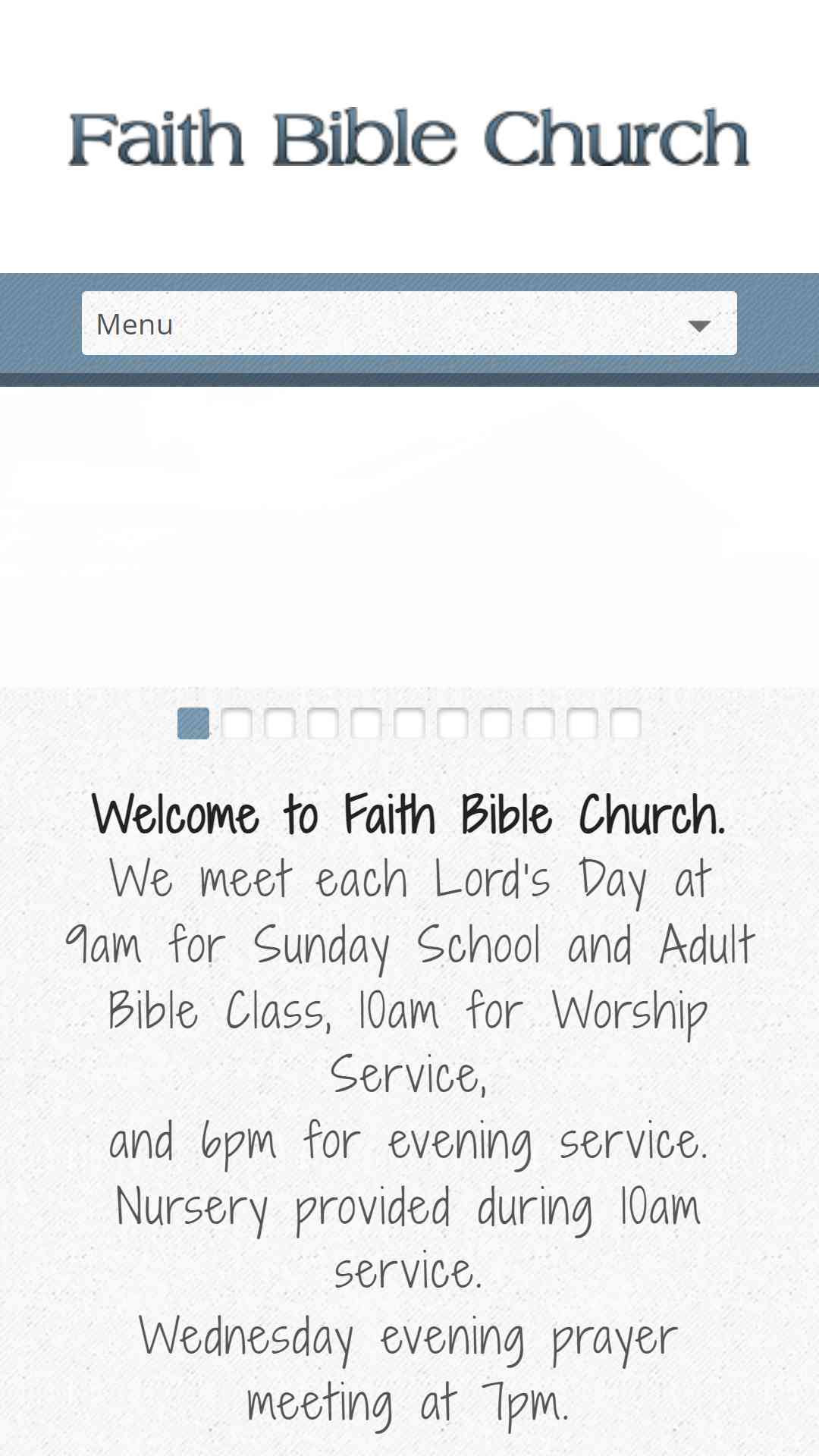Select the second slideshow page indicator
Image resolution: width=819 pixels, height=1456 pixels.
tap(237, 723)
